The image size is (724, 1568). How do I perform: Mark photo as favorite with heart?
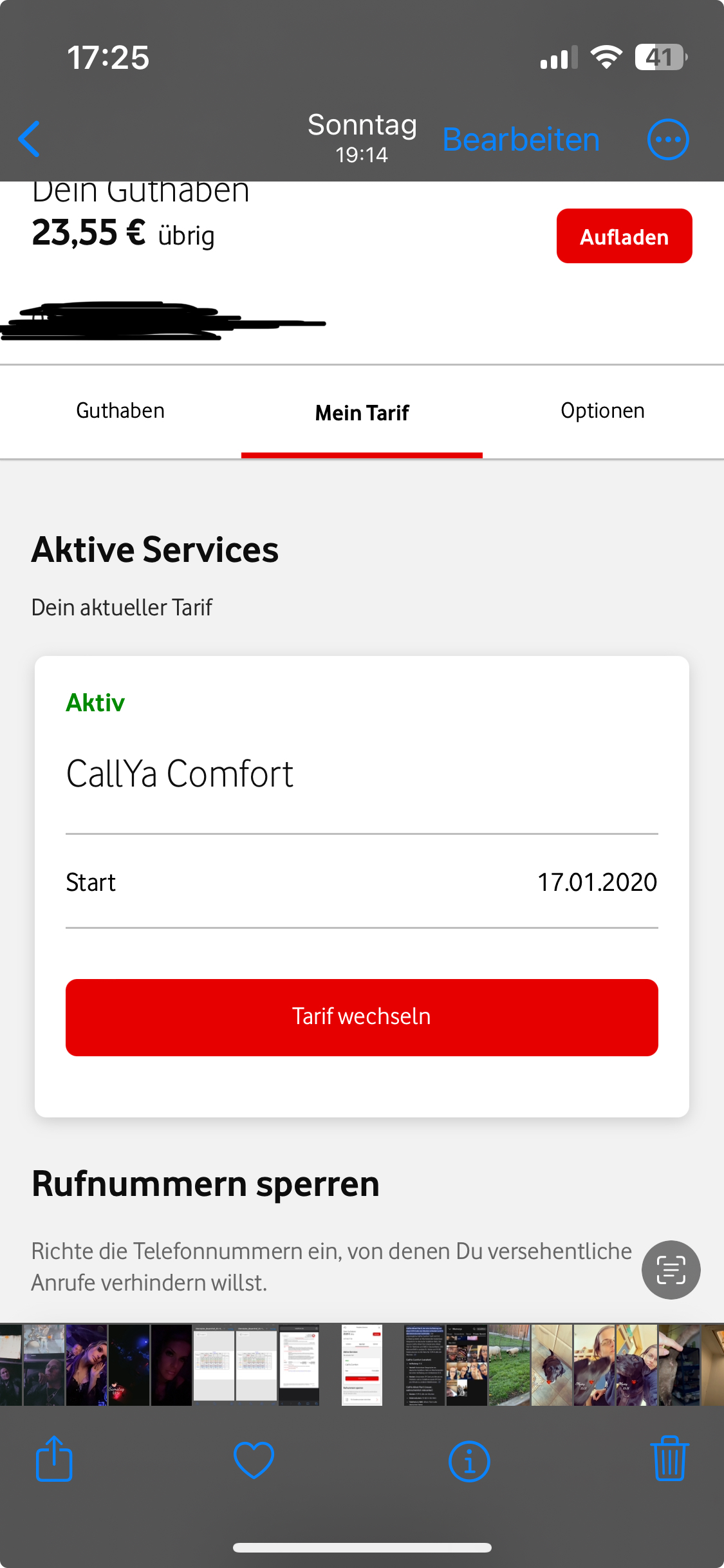(x=254, y=1460)
